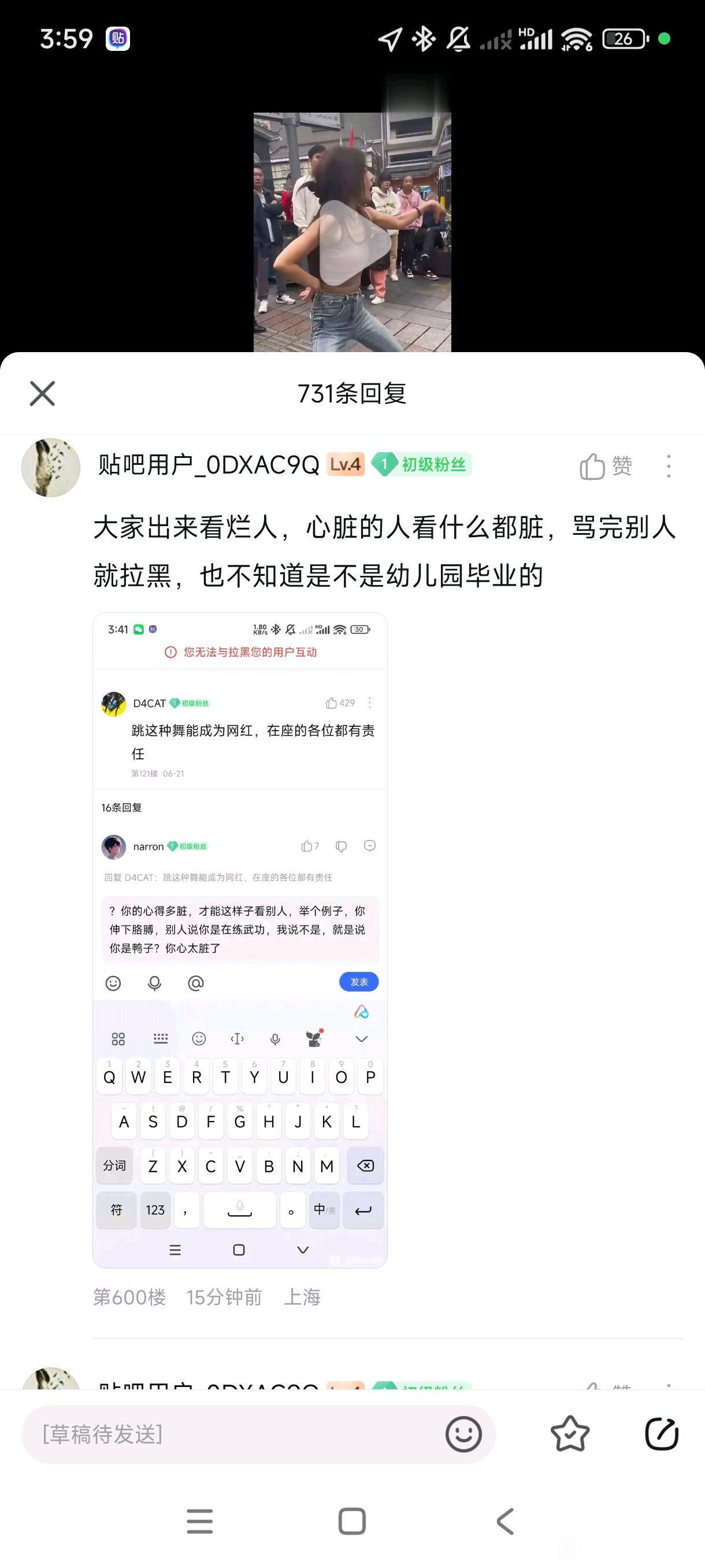Open the username 贴吧用户_0DXAC9Q profile

pyautogui.click(x=209, y=465)
